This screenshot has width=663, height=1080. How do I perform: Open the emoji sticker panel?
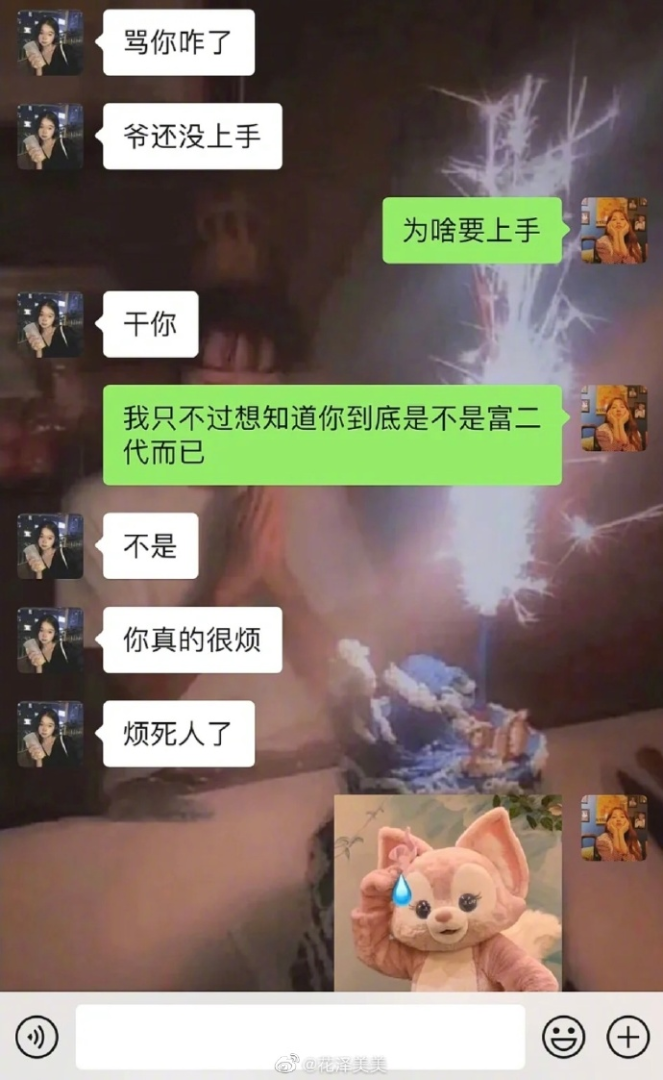click(564, 1037)
